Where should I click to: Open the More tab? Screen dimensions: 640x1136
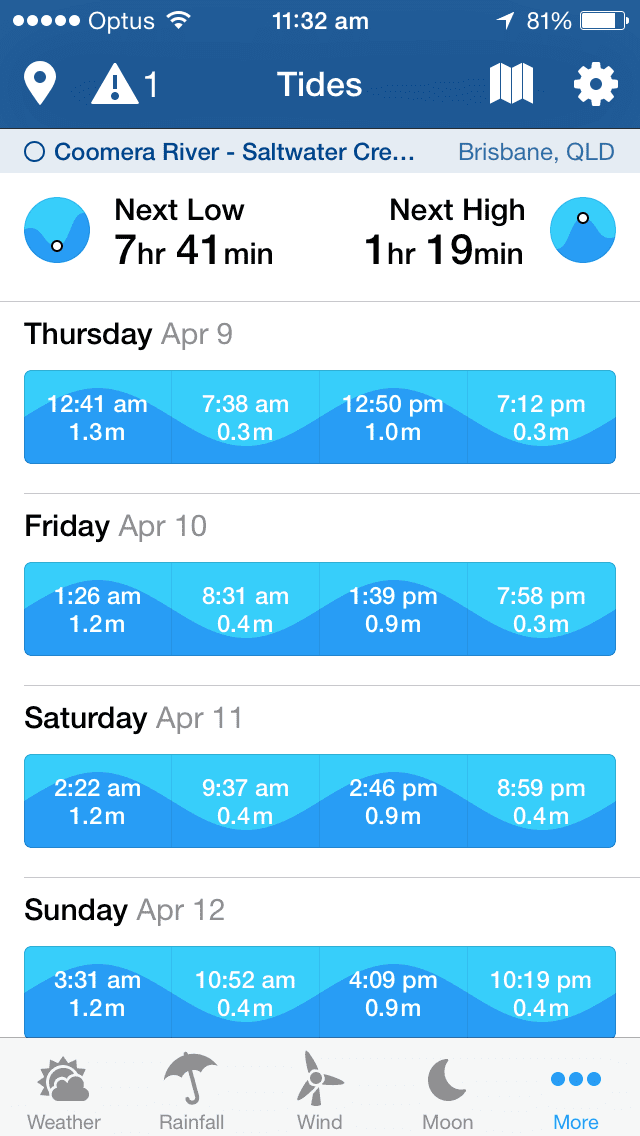coord(575,1092)
